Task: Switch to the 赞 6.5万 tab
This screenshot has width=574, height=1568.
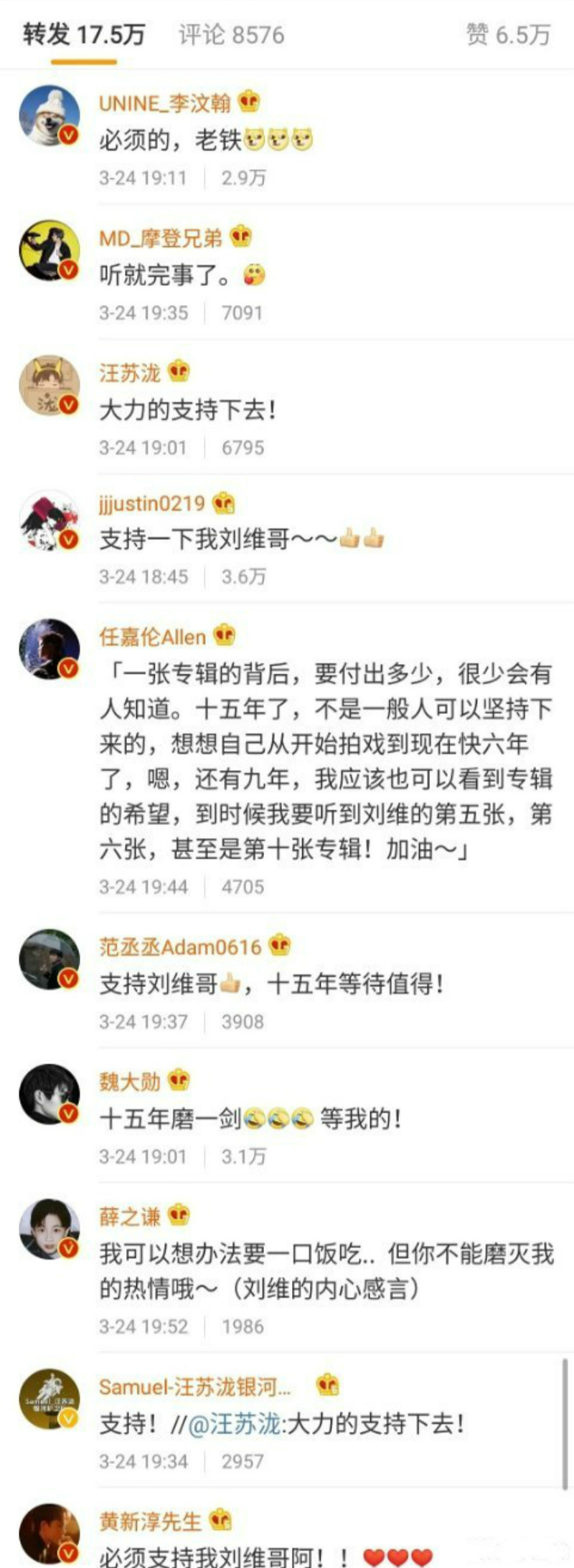Action: click(508, 34)
